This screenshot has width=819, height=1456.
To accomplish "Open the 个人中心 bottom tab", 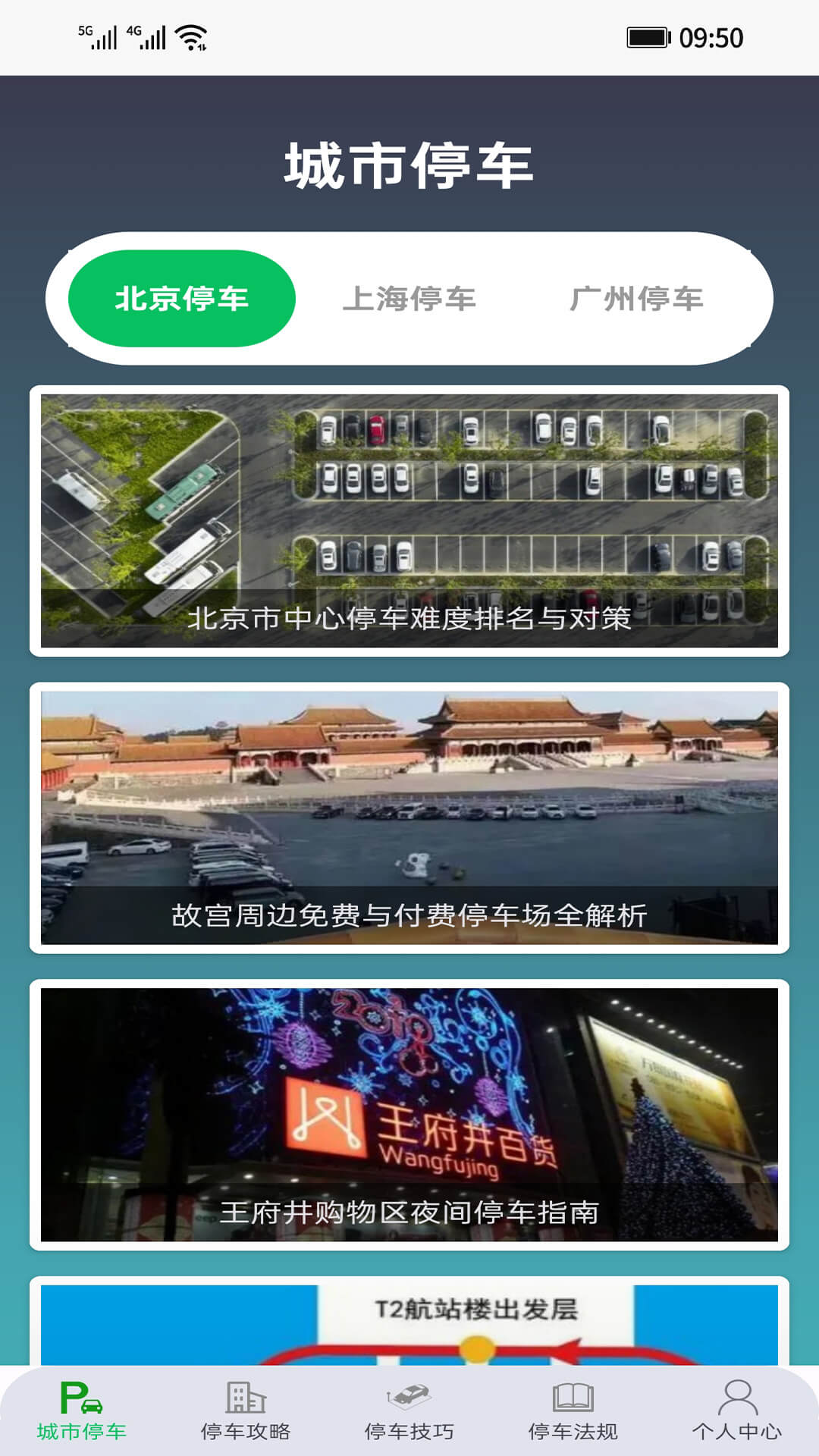I will click(x=737, y=1412).
